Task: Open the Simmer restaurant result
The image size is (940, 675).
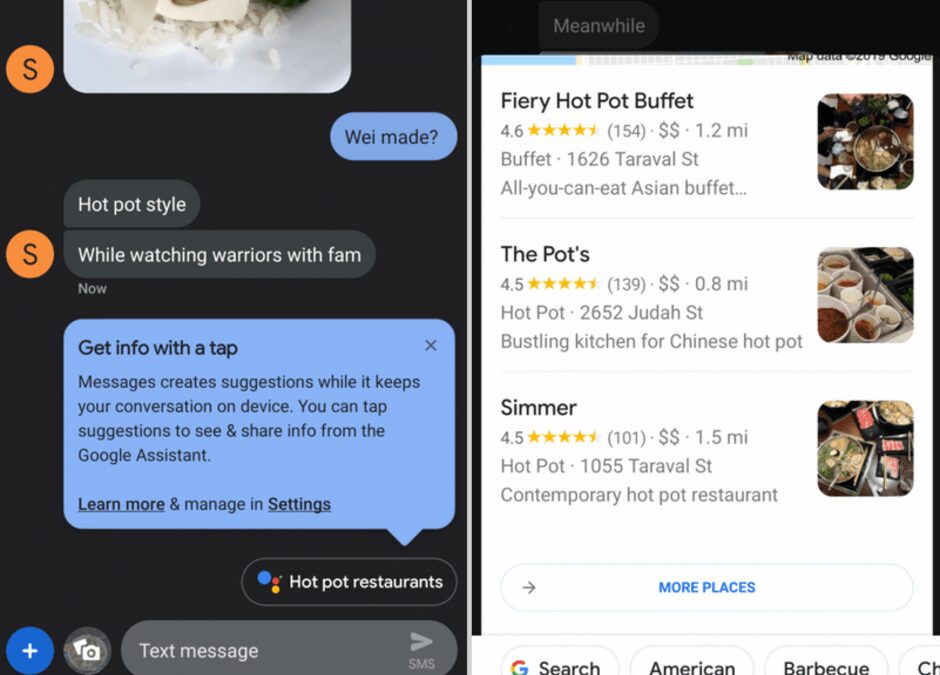Action: [650, 450]
